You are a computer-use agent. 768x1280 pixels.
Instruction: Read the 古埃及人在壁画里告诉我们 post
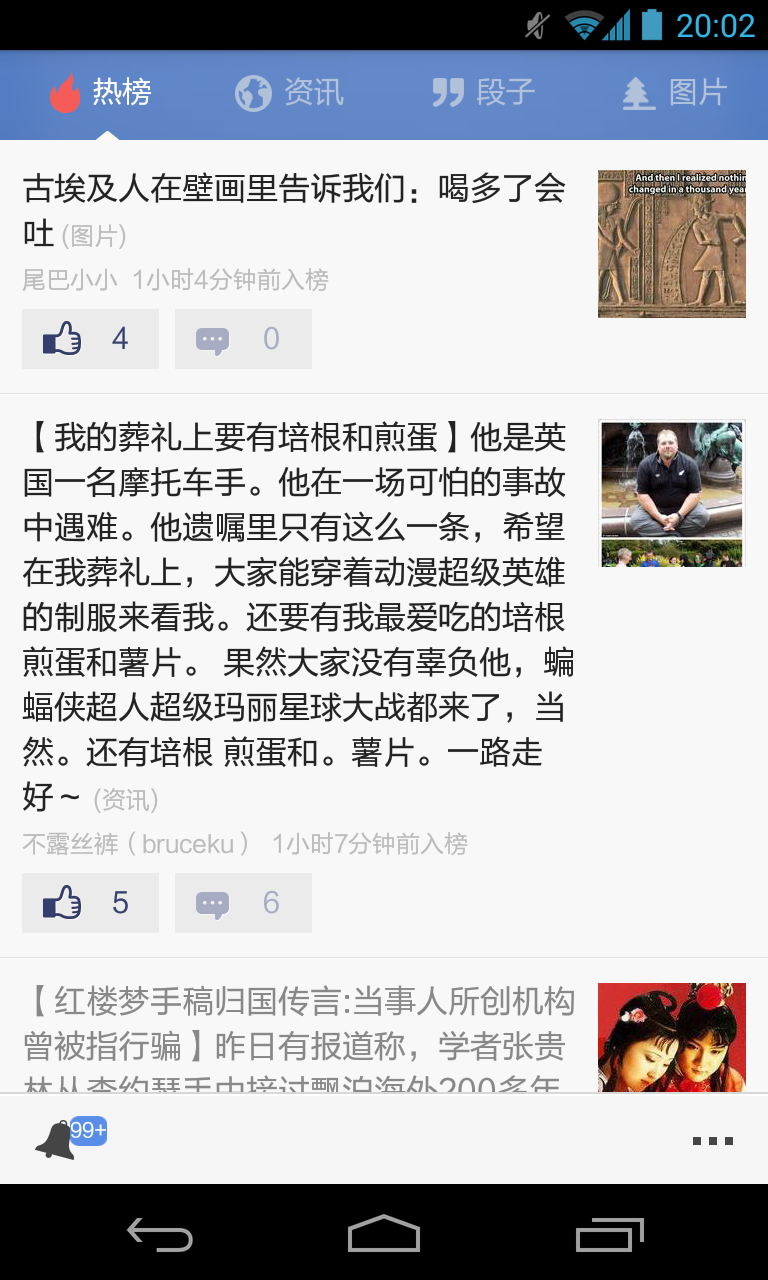coord(294,208)
